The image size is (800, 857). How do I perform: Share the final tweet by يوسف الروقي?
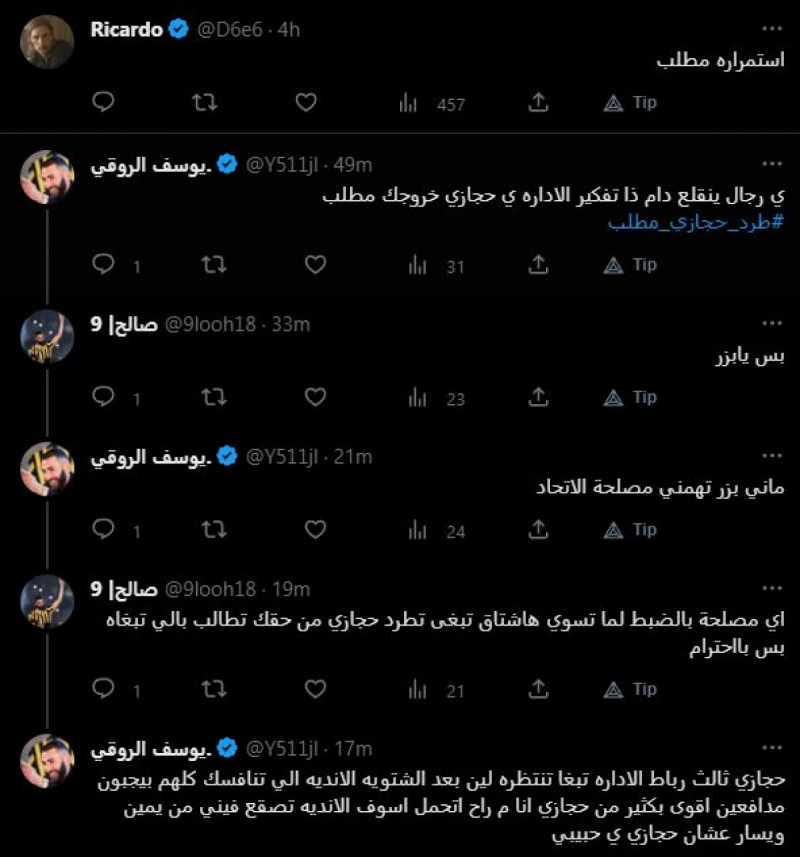(540, 853)
